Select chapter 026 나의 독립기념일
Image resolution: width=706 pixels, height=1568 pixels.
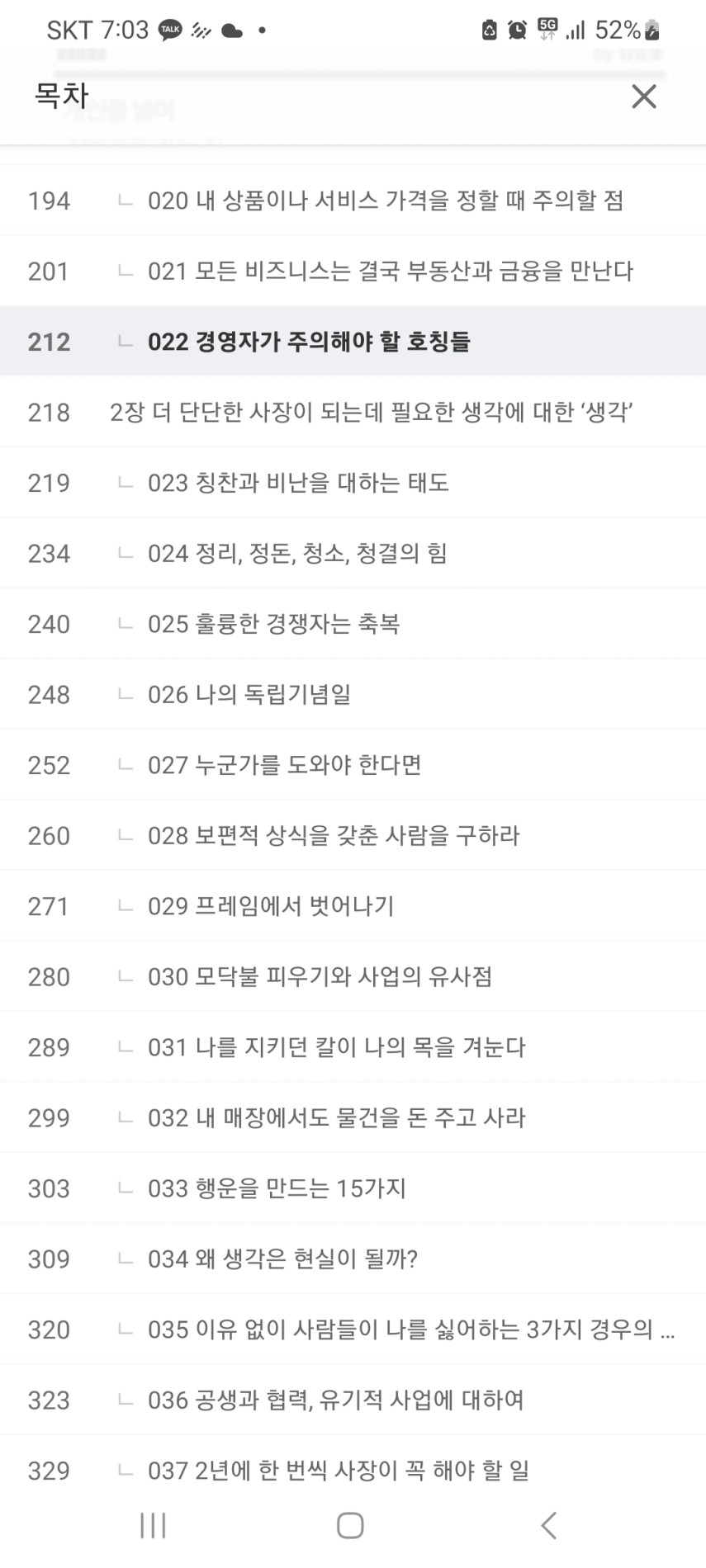tap(353, 695)
